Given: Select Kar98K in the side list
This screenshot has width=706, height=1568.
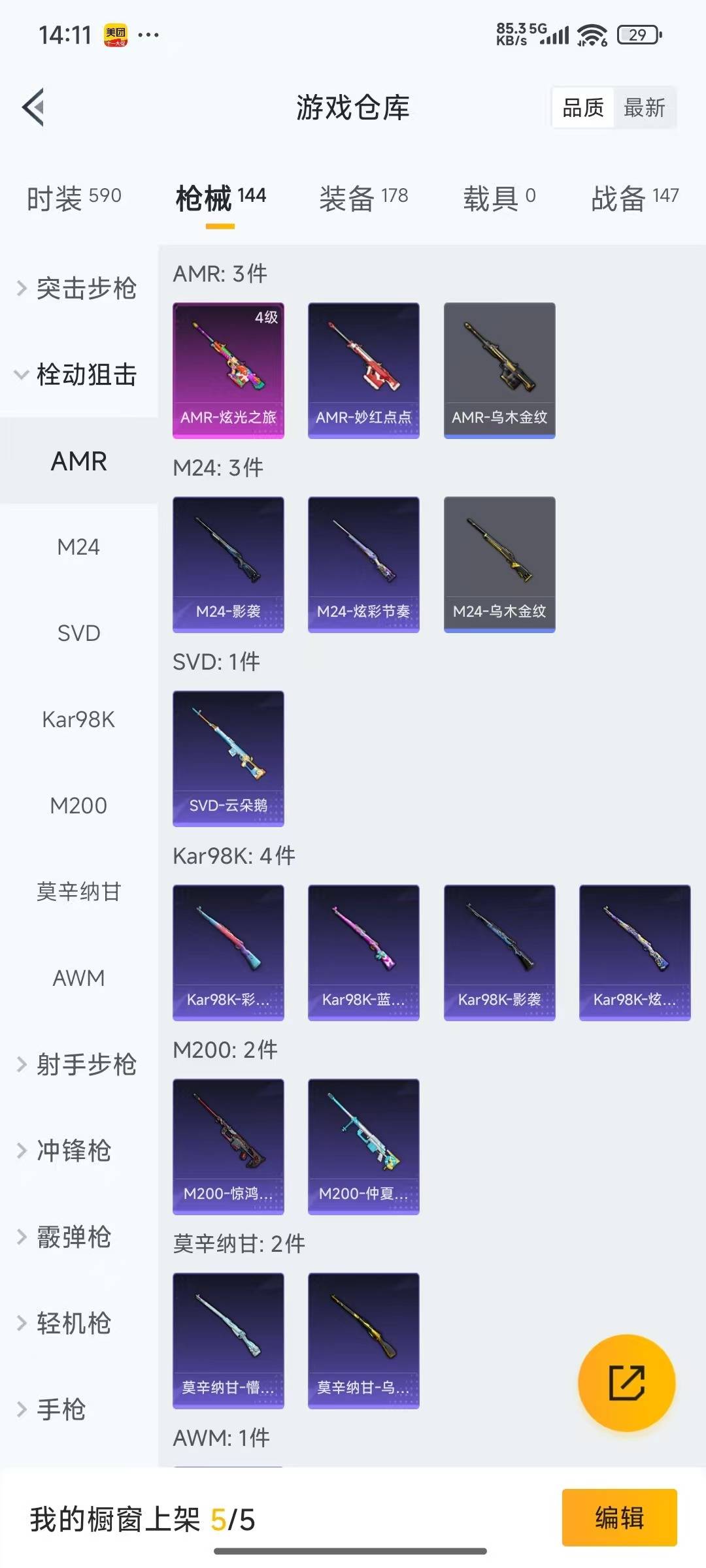Looking at the screenshot, I should pyautogui.click(x=78, y=719).
